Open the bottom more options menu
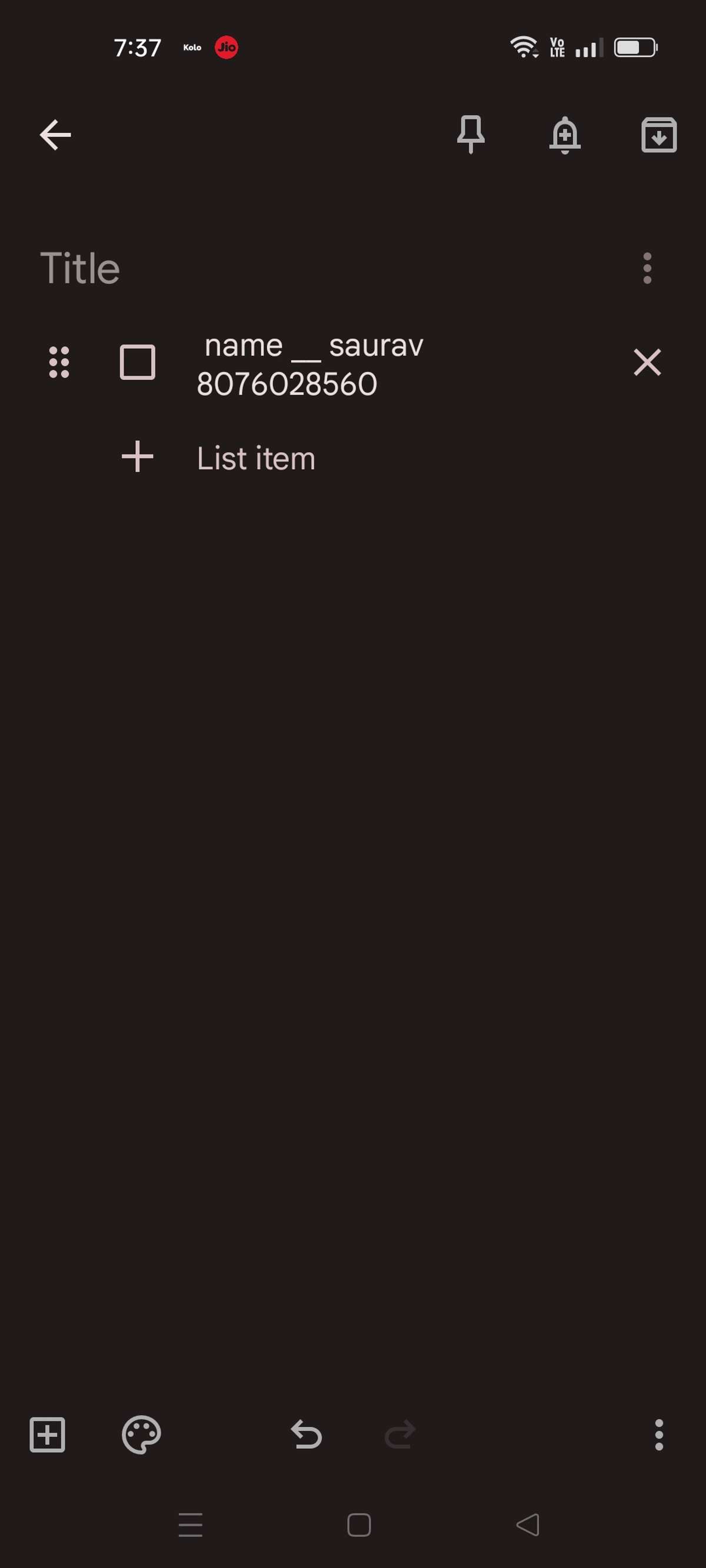This screenshot has width=706, height=1568. point(658,1435)
